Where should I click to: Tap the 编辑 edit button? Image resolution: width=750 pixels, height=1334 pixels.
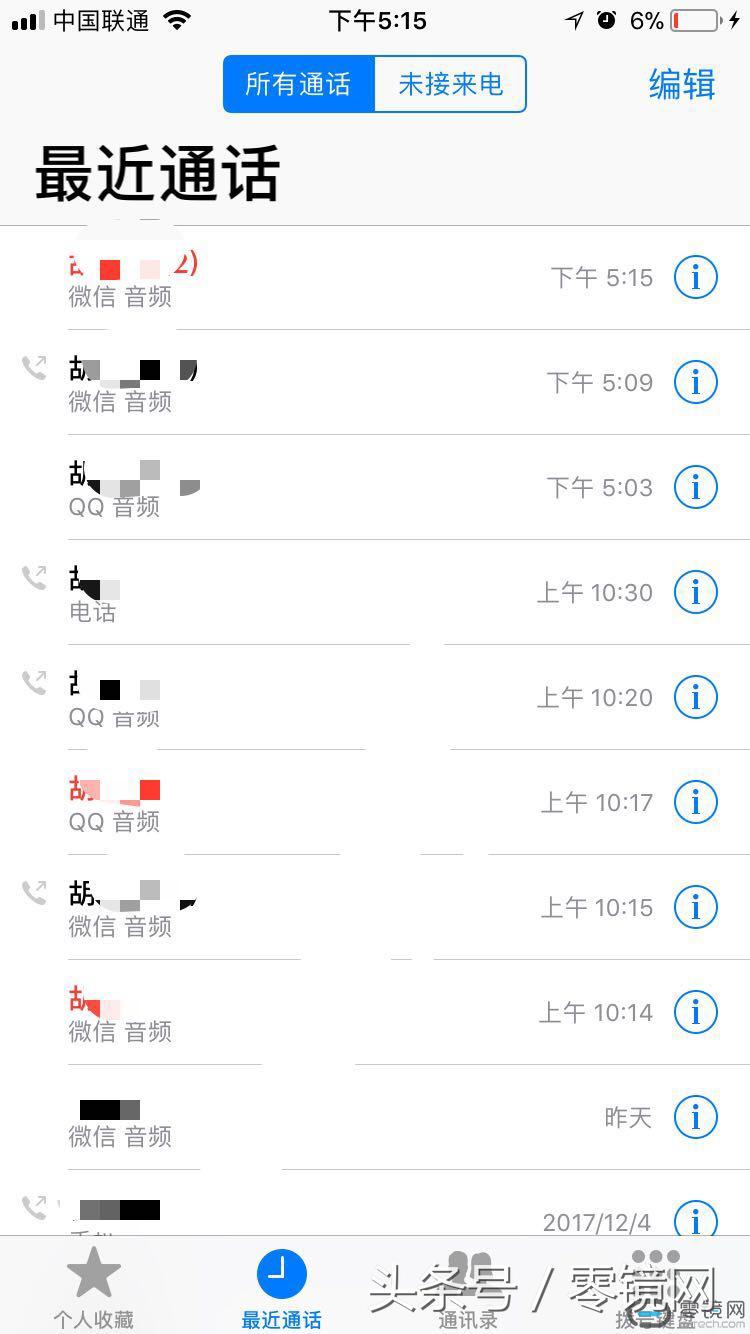(681, 84)
